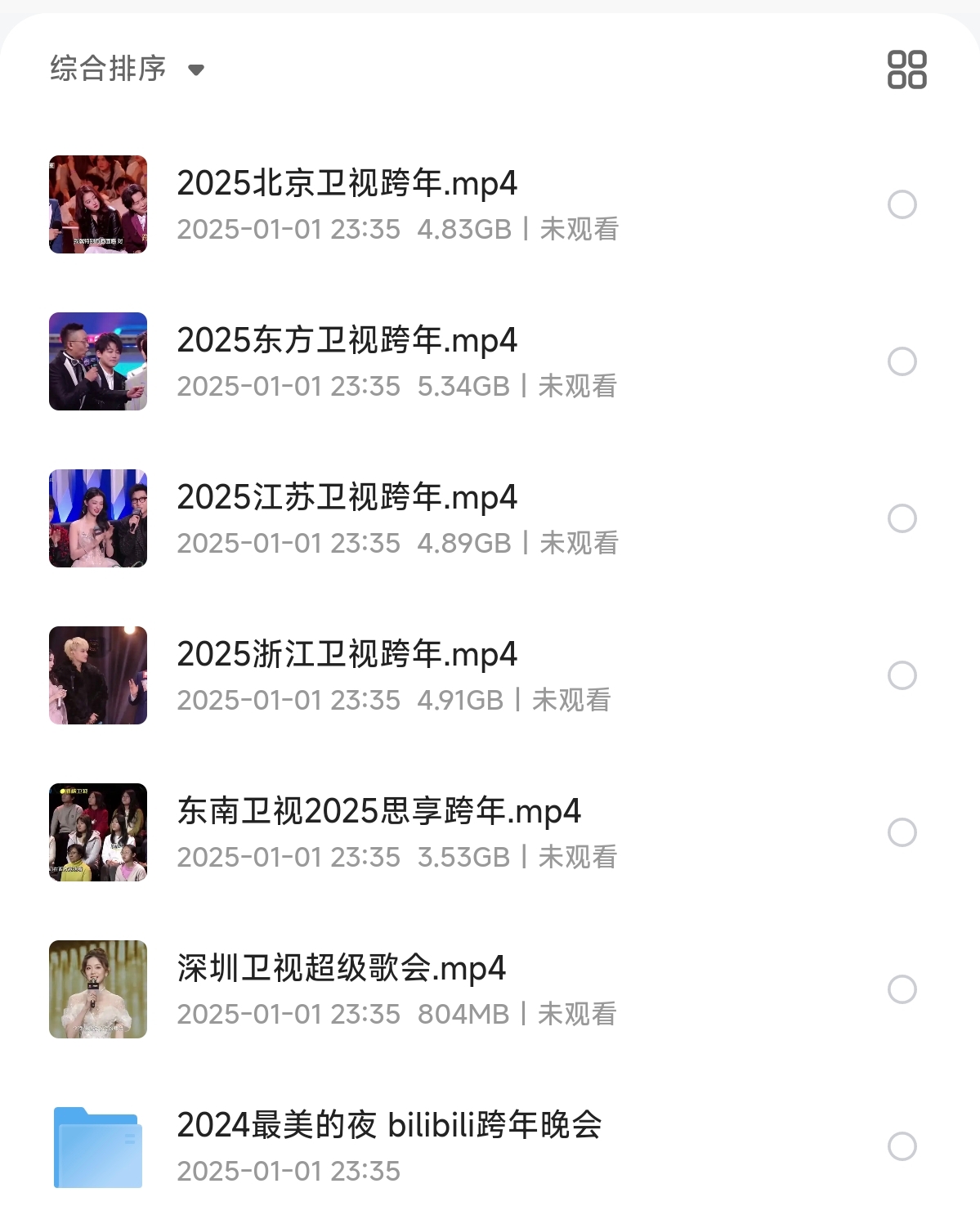Viewport: 980px width, 1224px height.
Task: Click the 未观看 label of 2025北京卫视跨年.mp4
Action: coord(578,230)
